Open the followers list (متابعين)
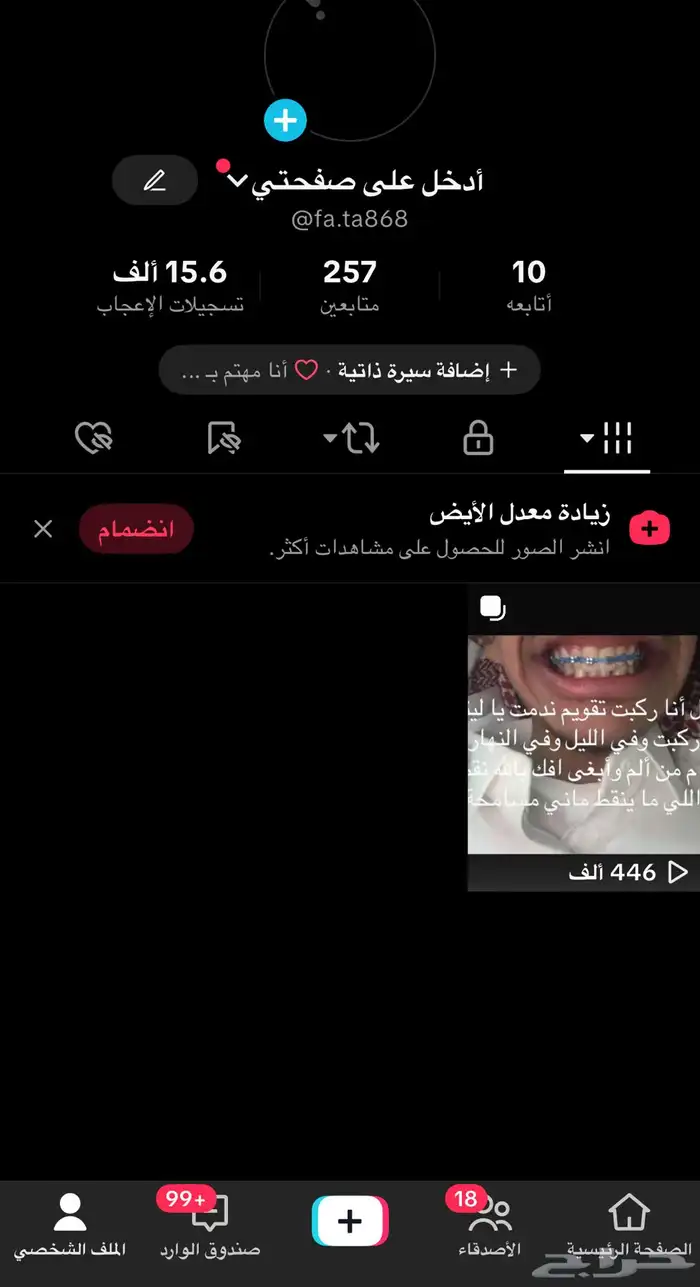700x1287 pixels. coord(349,285)
